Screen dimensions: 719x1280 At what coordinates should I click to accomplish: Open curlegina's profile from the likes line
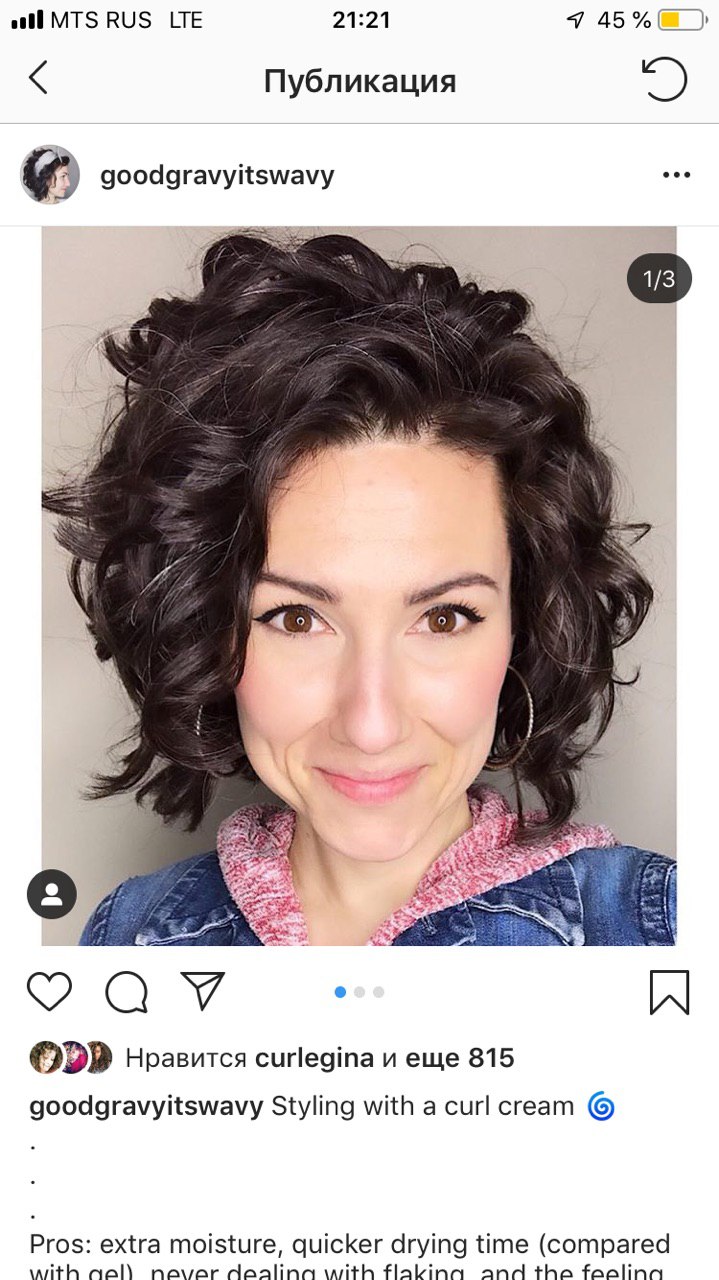pos(315,1058)
